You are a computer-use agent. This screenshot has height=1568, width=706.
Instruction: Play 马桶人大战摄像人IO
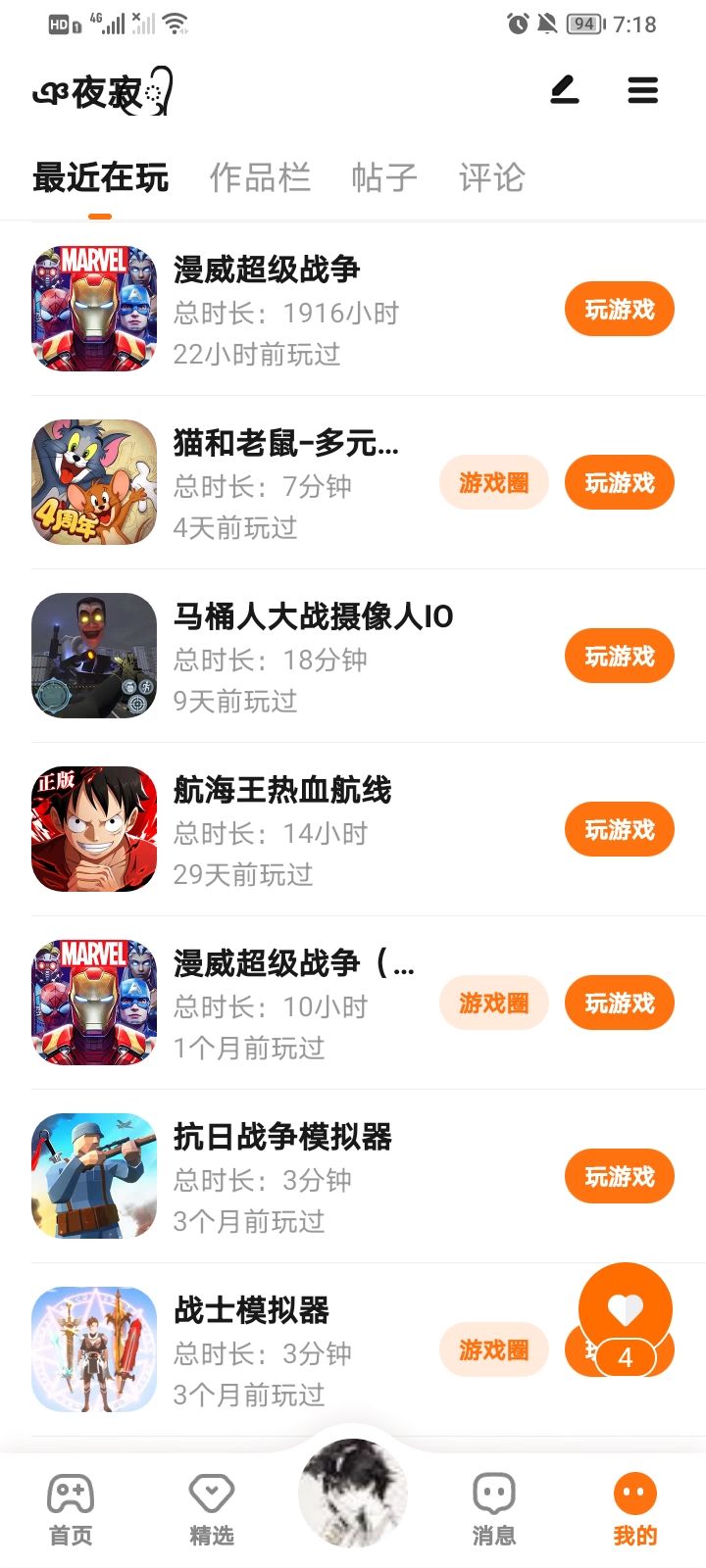[619, 657]
